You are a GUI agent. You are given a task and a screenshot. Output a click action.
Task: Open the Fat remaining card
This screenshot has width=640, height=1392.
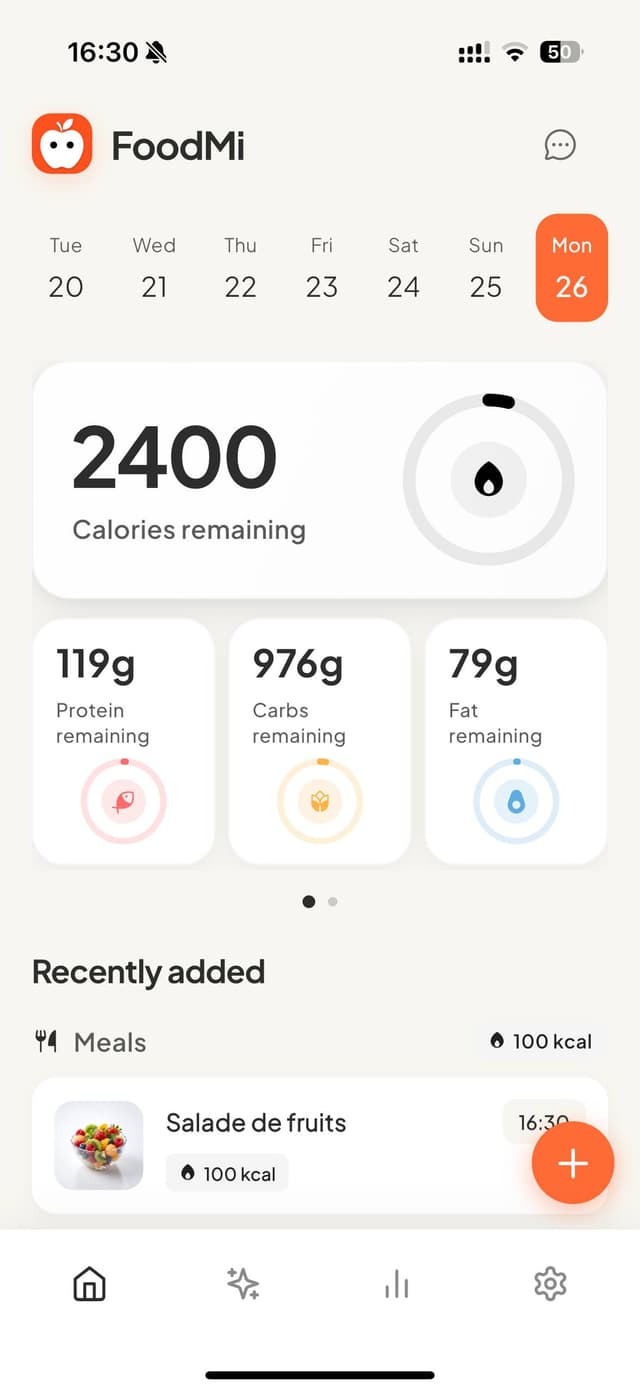(x=516, y=741)
